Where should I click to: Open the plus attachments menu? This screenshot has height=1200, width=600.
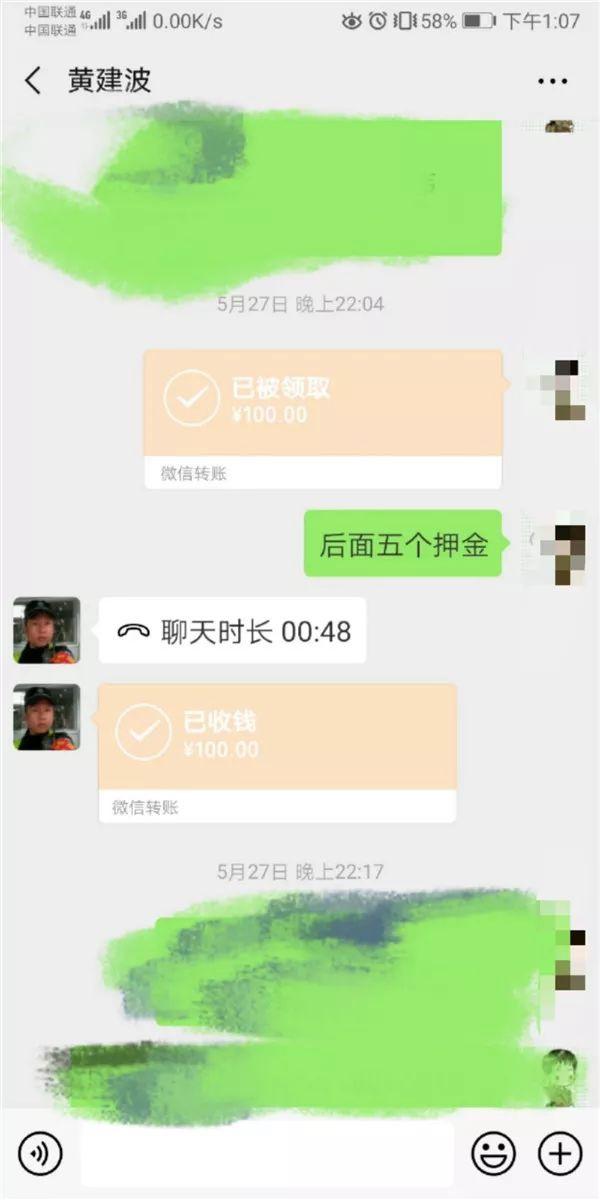[559, 1154]
